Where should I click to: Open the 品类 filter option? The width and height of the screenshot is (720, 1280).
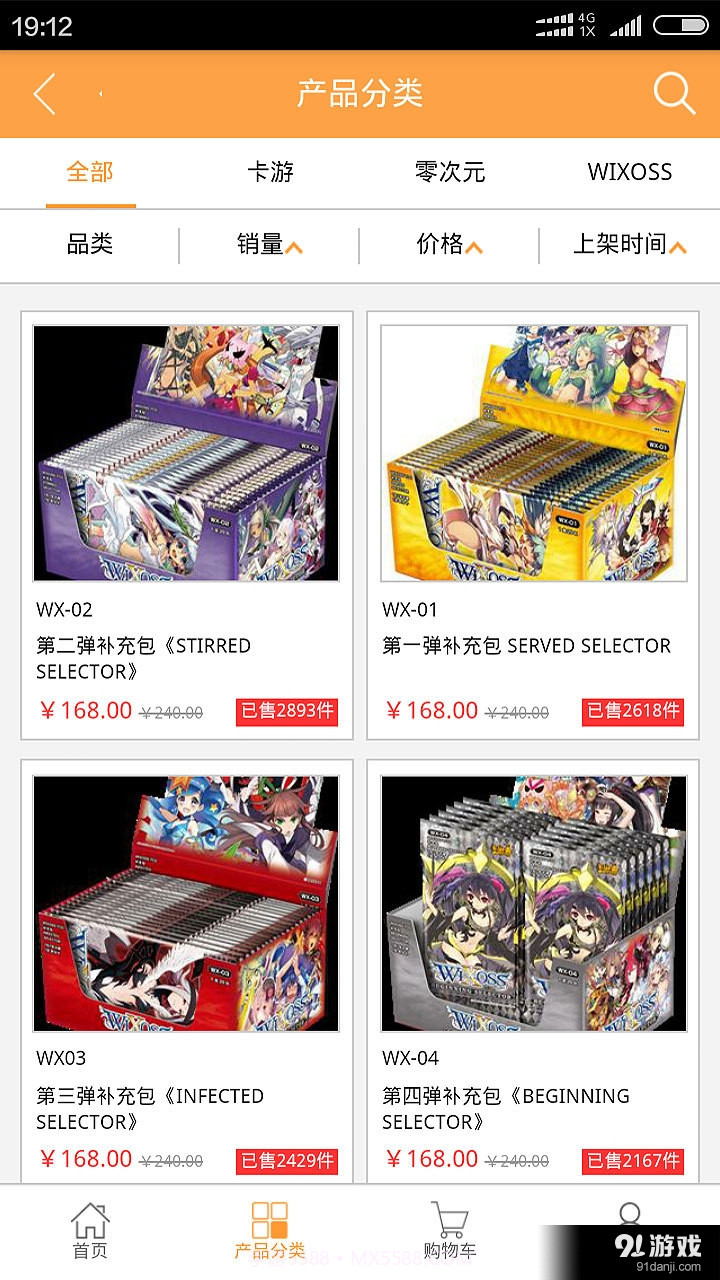pyautogui.click(x=88, y=245)
